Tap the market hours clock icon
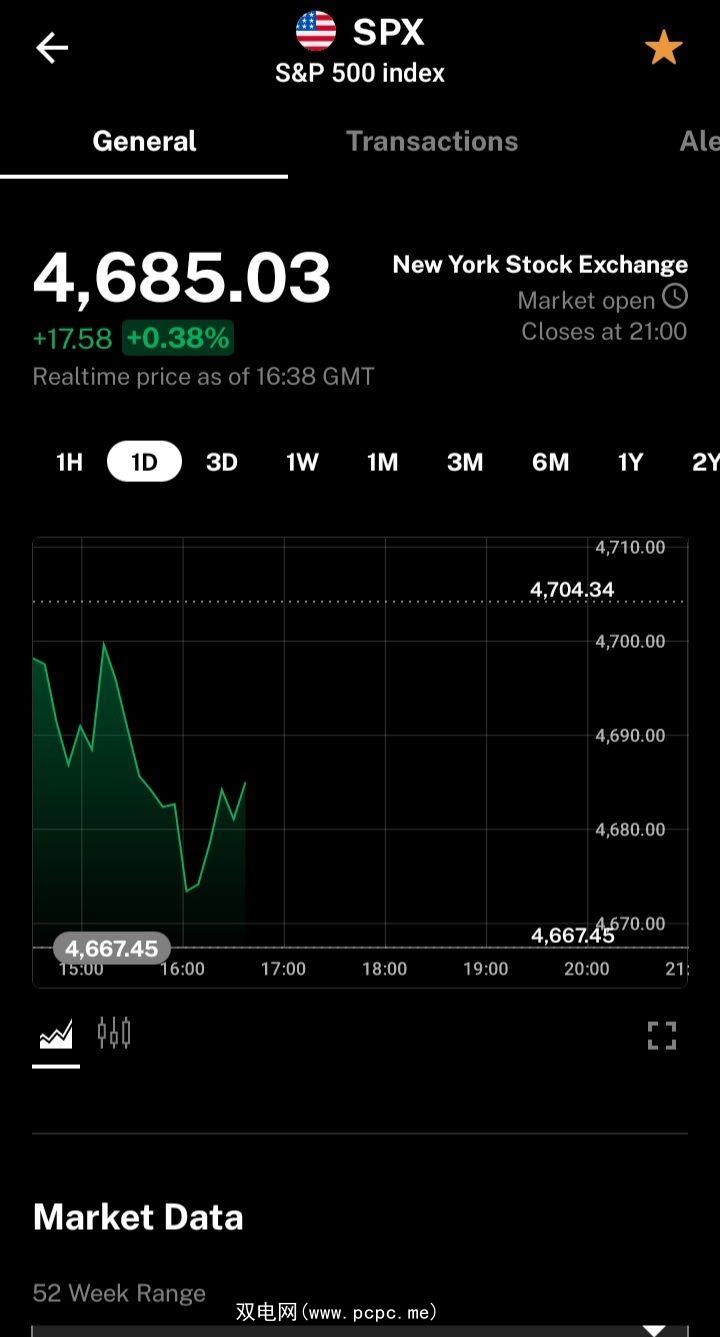This screenshot has height=1337, width=720. (676, 297)
